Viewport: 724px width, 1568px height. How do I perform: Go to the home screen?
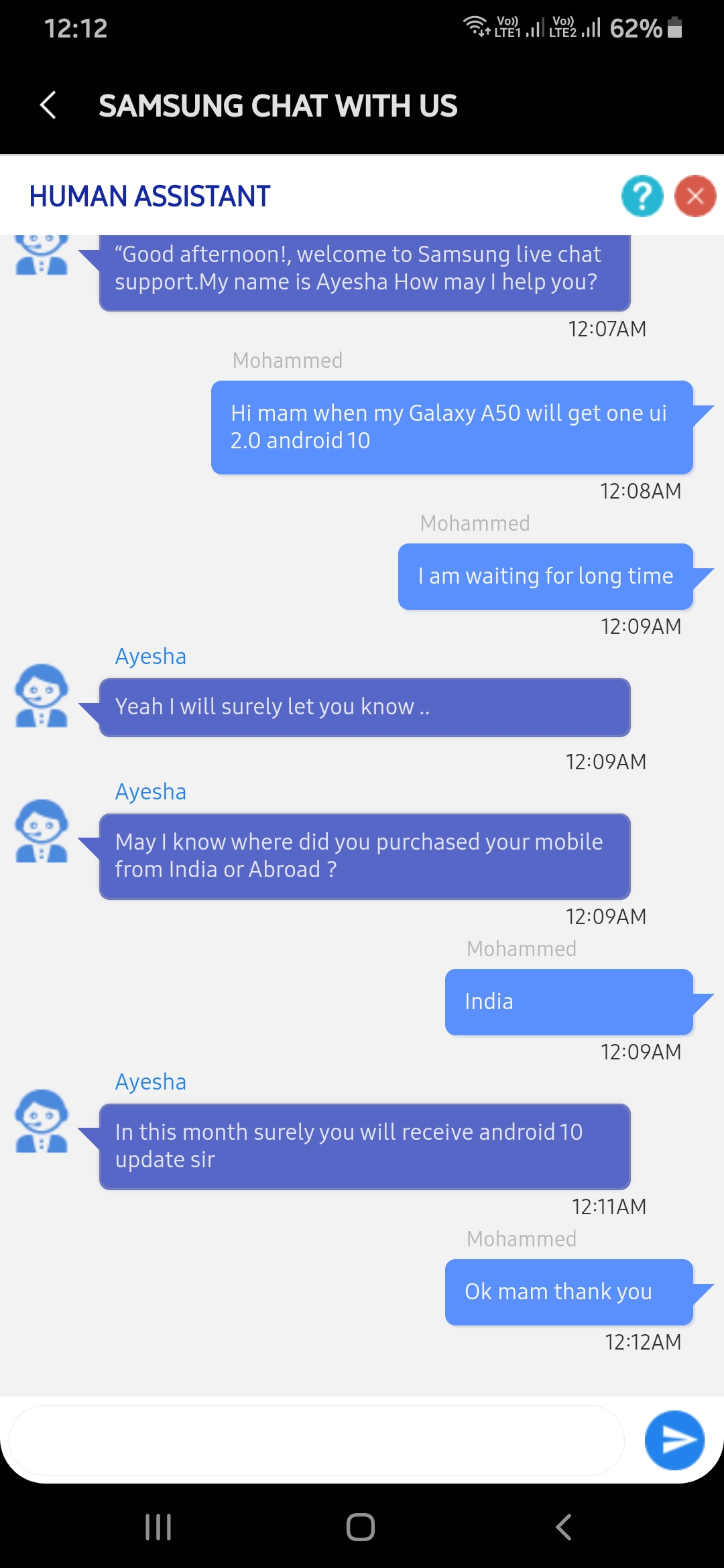coord(361,1527)
